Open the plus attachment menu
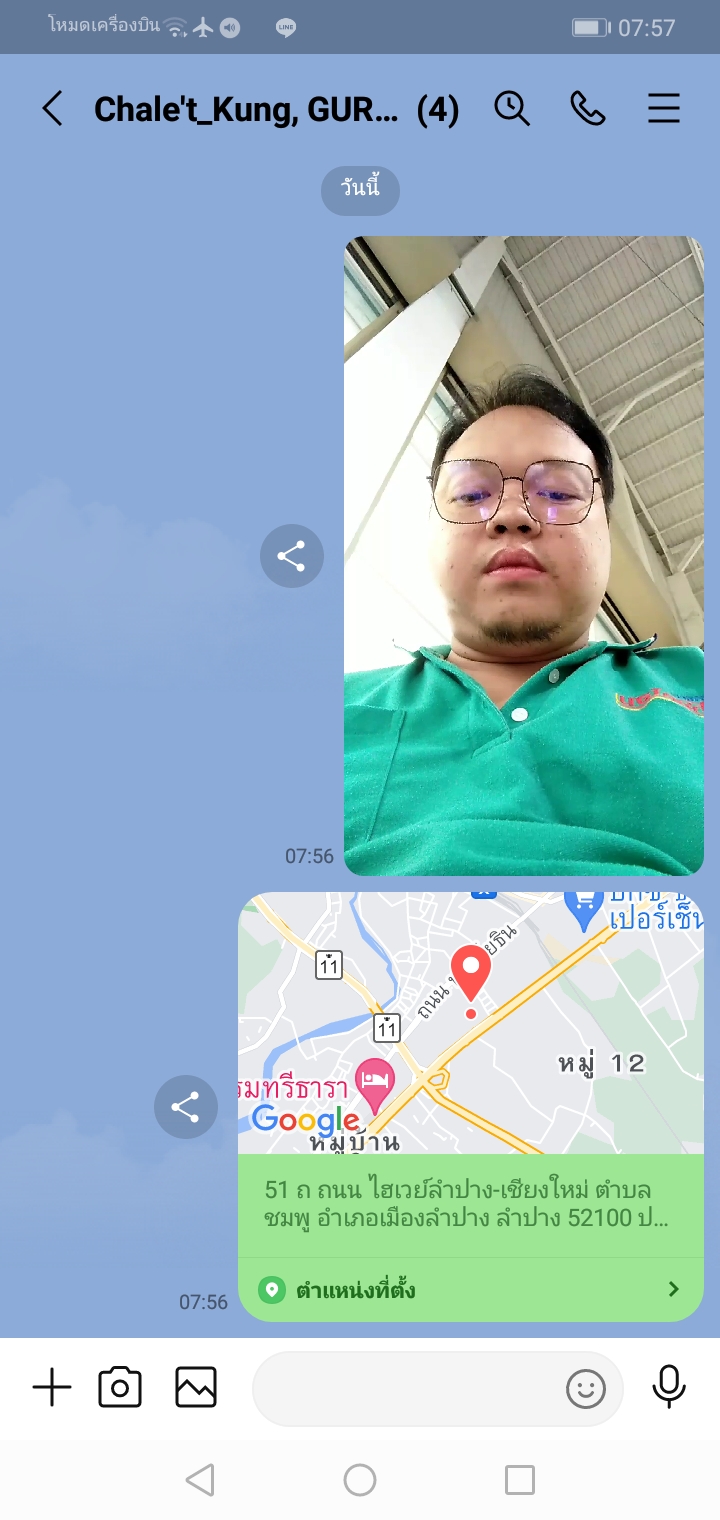Screen dimensions: 720x1520 click(x=52, y=1388)
